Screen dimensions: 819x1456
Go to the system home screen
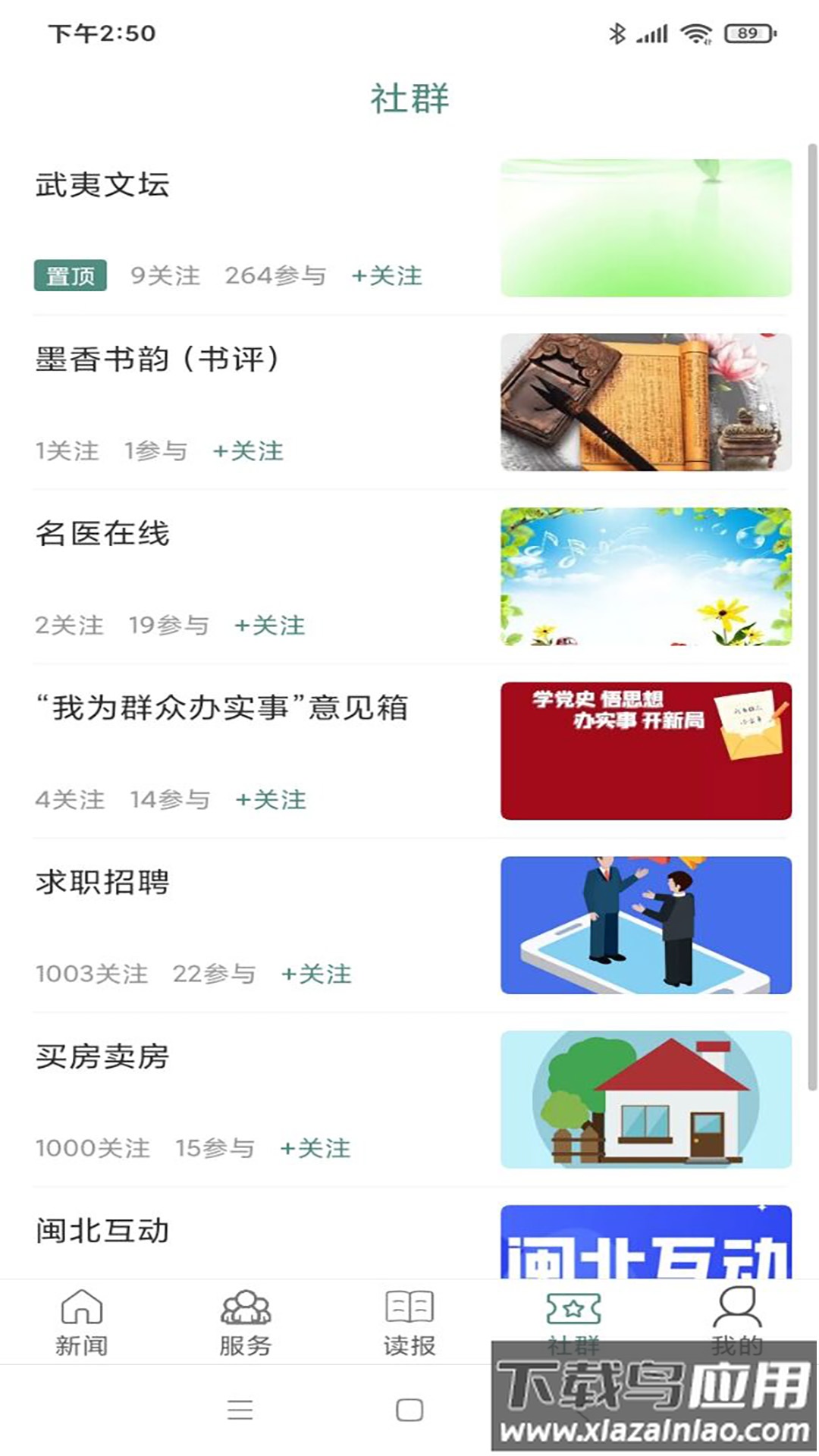409,1410
